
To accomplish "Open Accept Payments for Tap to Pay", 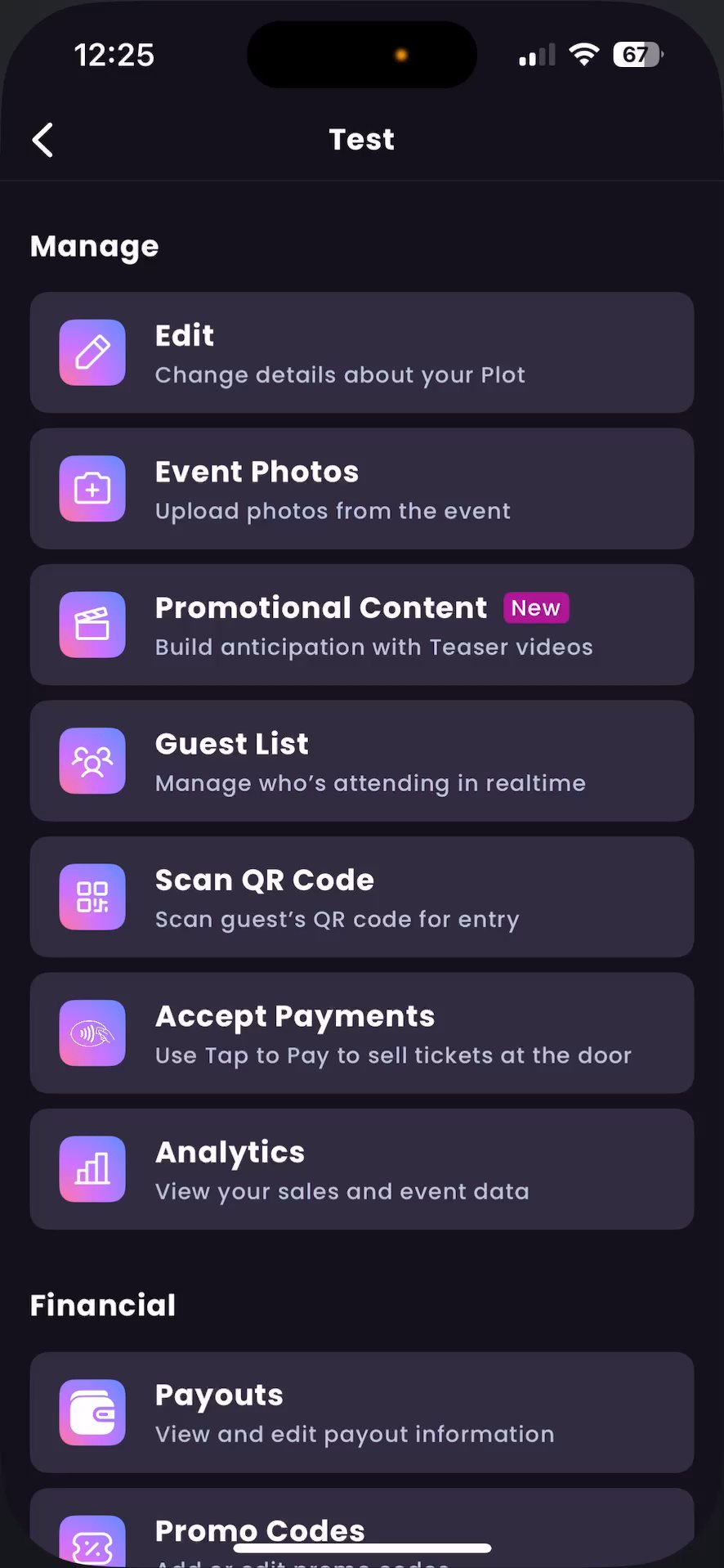I will tap(361, 1033).
